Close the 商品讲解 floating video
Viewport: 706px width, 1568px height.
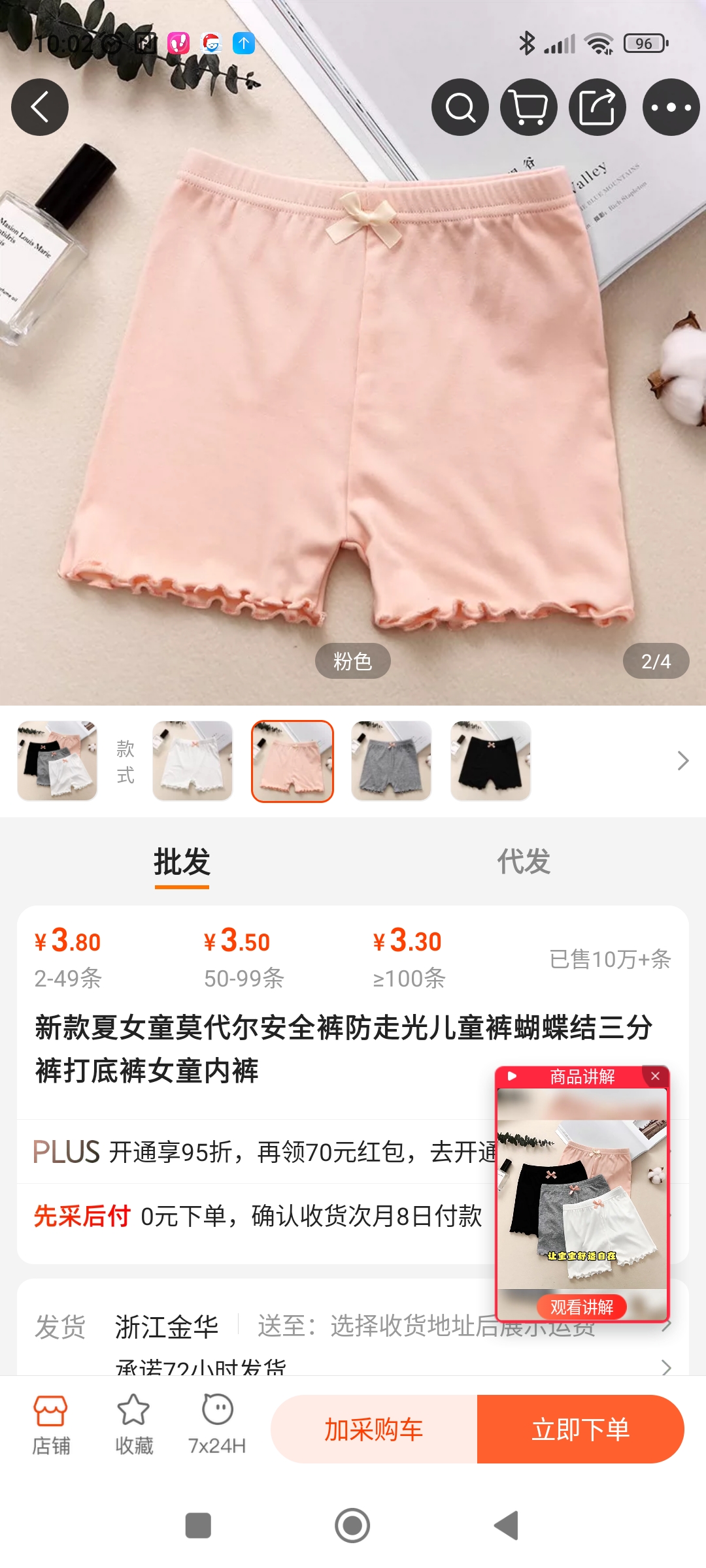click(655, 1076)
